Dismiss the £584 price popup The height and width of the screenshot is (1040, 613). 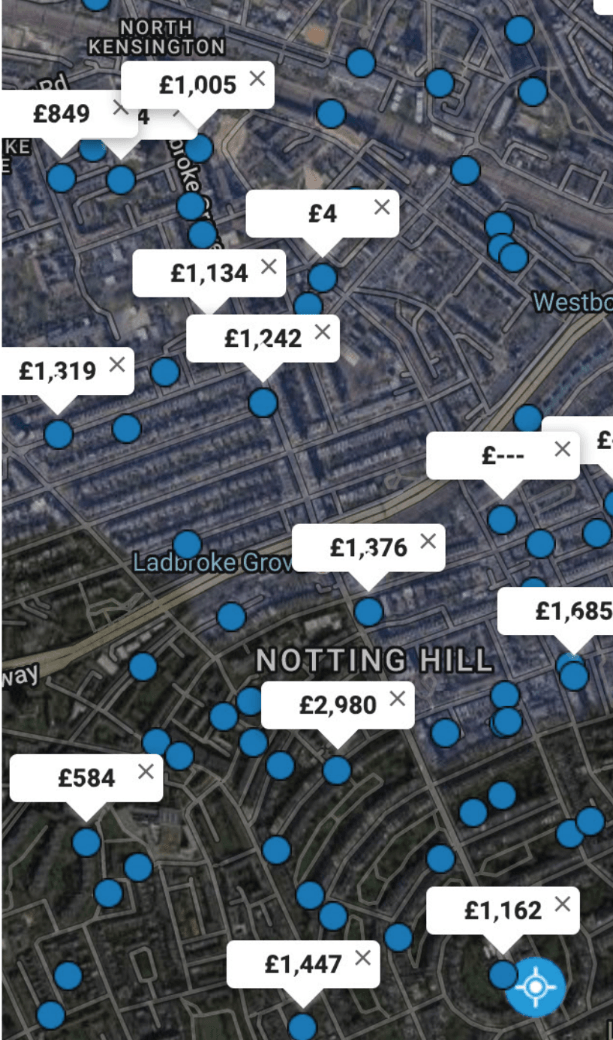pos(146,771)
